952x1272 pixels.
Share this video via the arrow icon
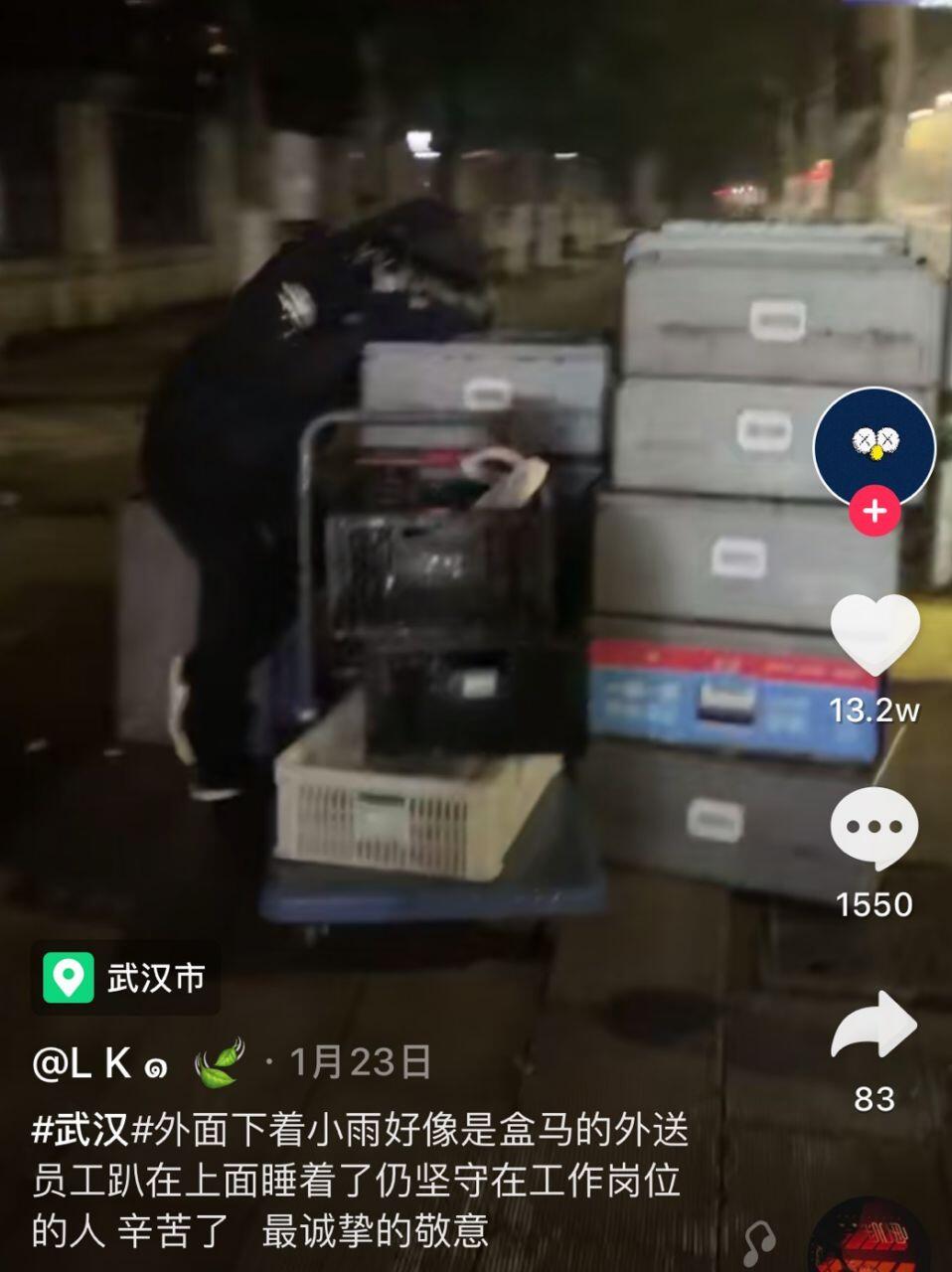coord(873,1026)
